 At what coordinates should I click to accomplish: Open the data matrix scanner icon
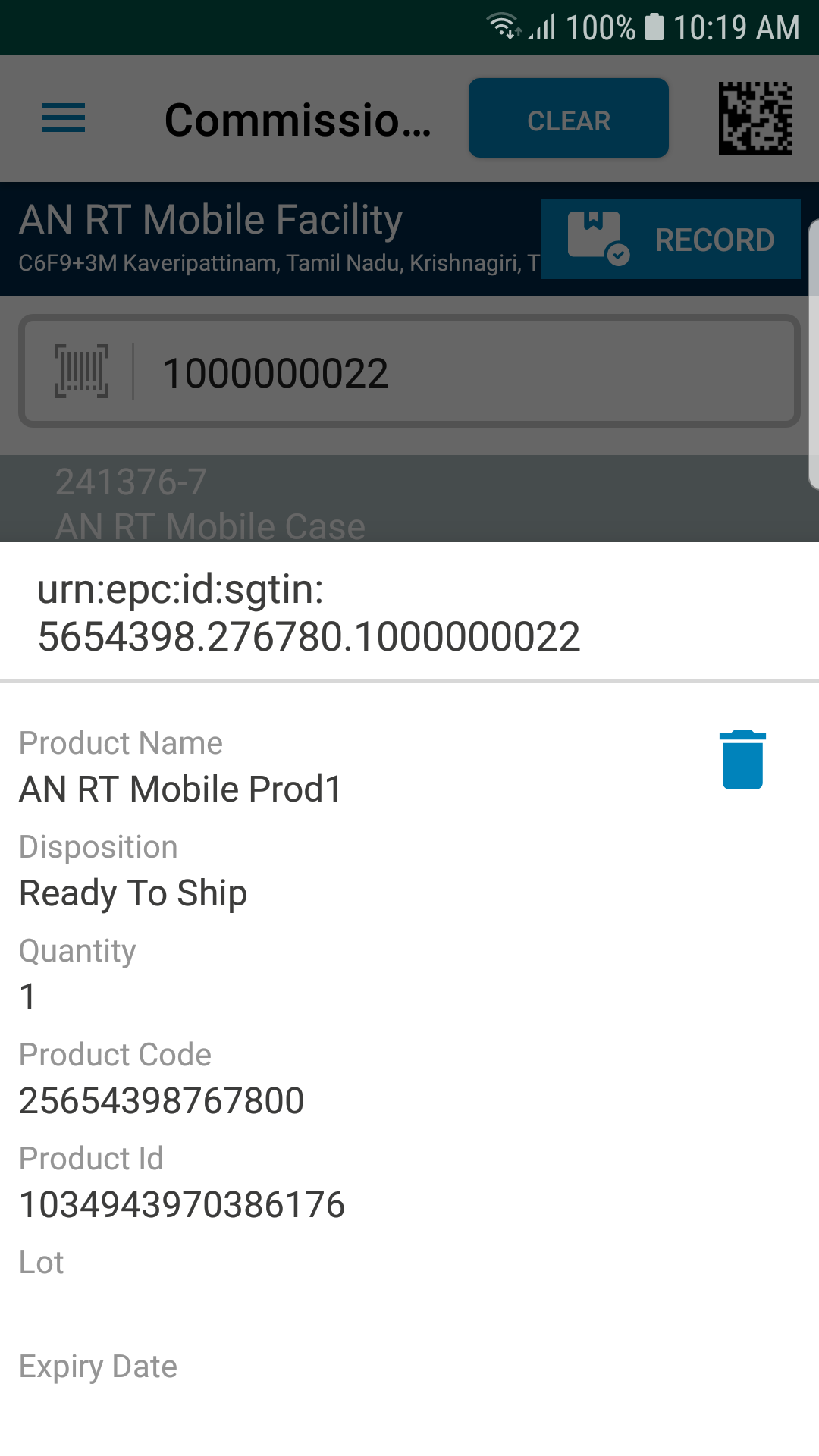click(755, 118)
